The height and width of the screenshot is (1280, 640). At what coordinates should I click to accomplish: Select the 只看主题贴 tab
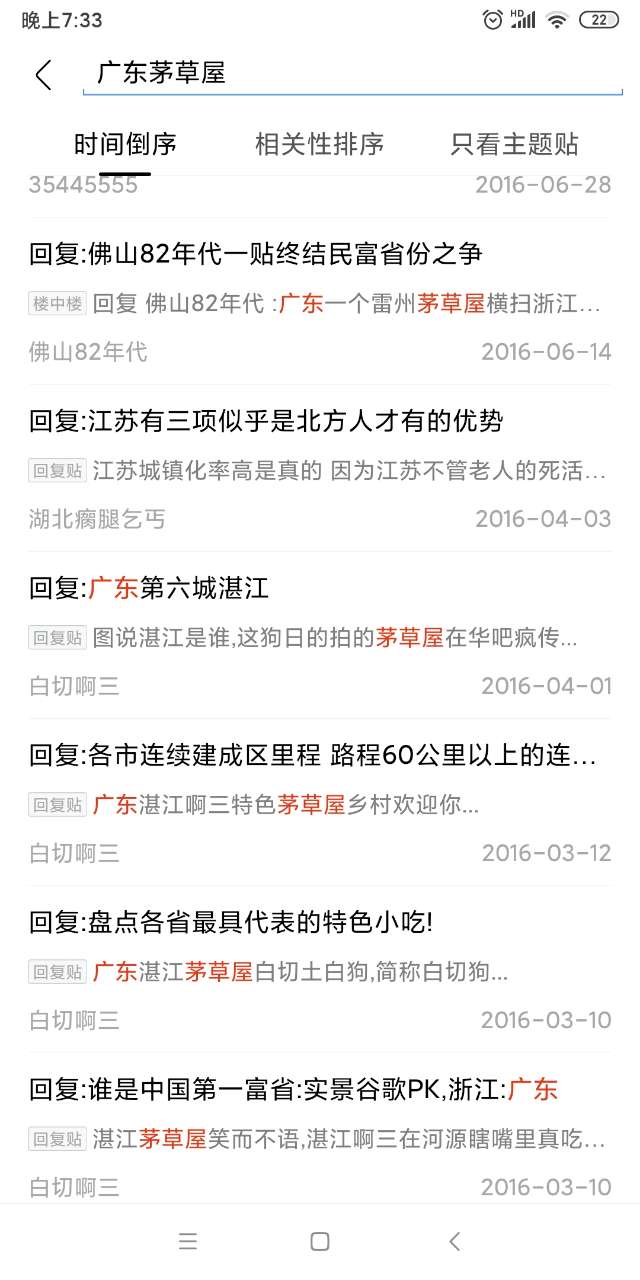click(x=514, y=144)
